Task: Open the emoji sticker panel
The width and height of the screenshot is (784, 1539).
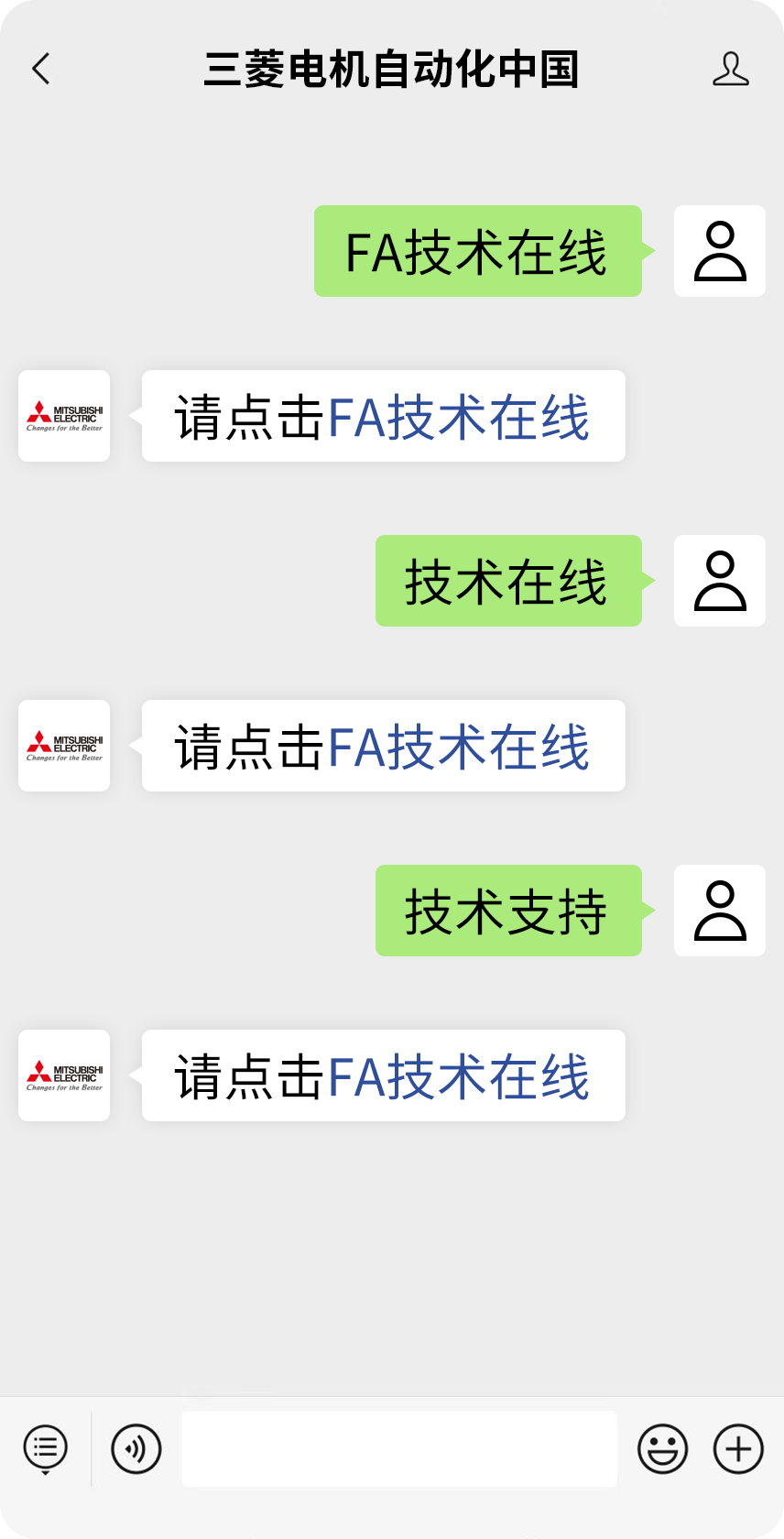Action: click(662, 1448)
